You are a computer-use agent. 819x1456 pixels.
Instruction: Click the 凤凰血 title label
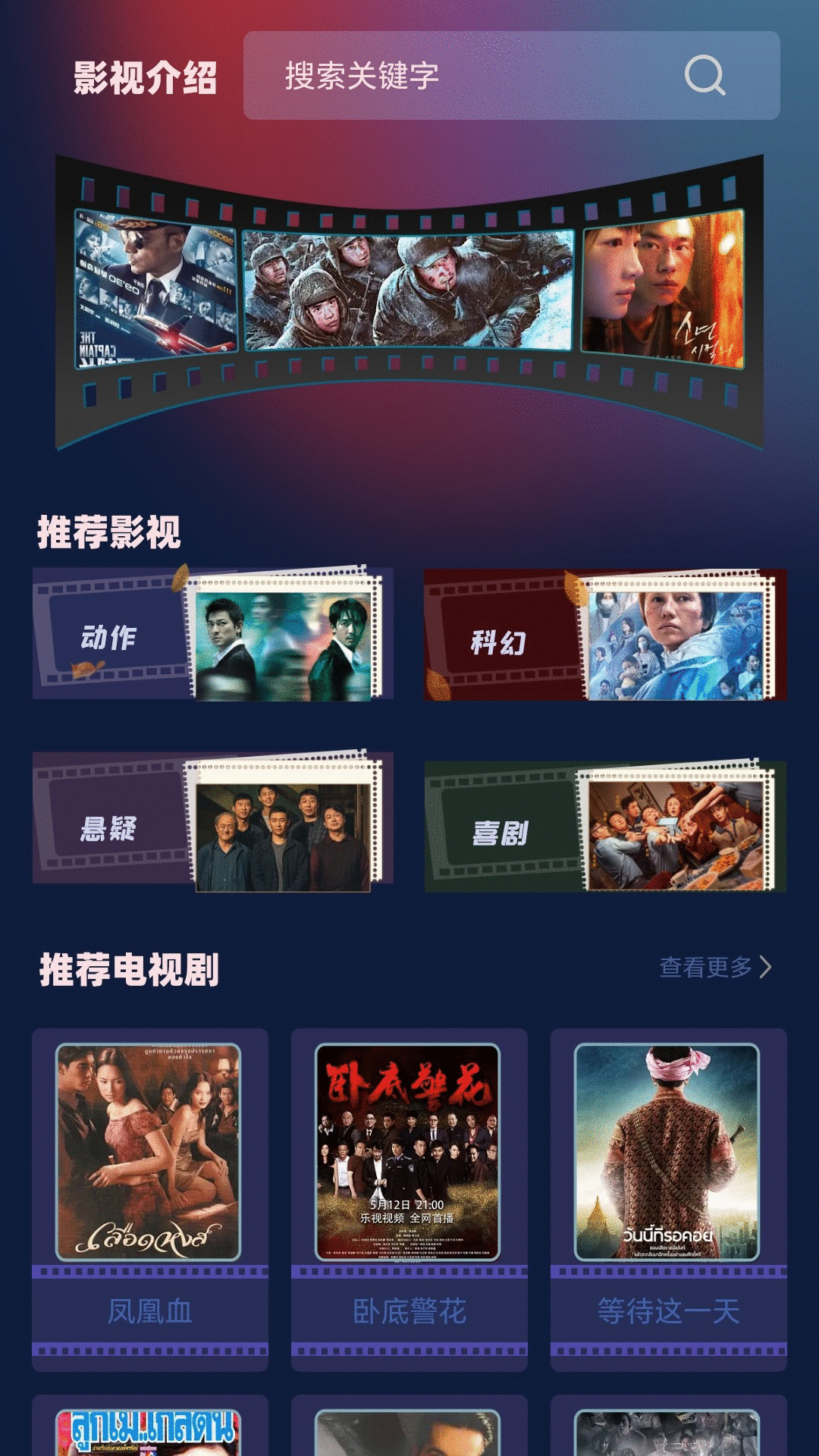tap(150, 1310)
